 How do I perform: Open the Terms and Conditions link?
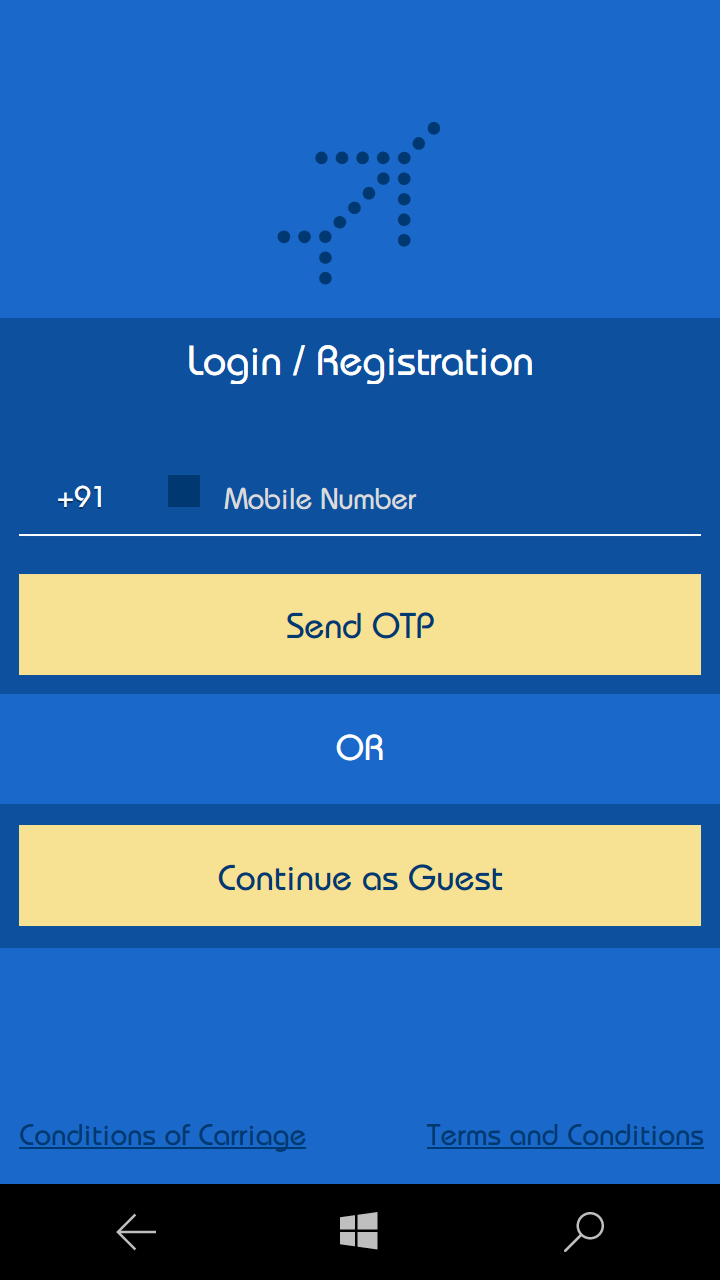565,1136
